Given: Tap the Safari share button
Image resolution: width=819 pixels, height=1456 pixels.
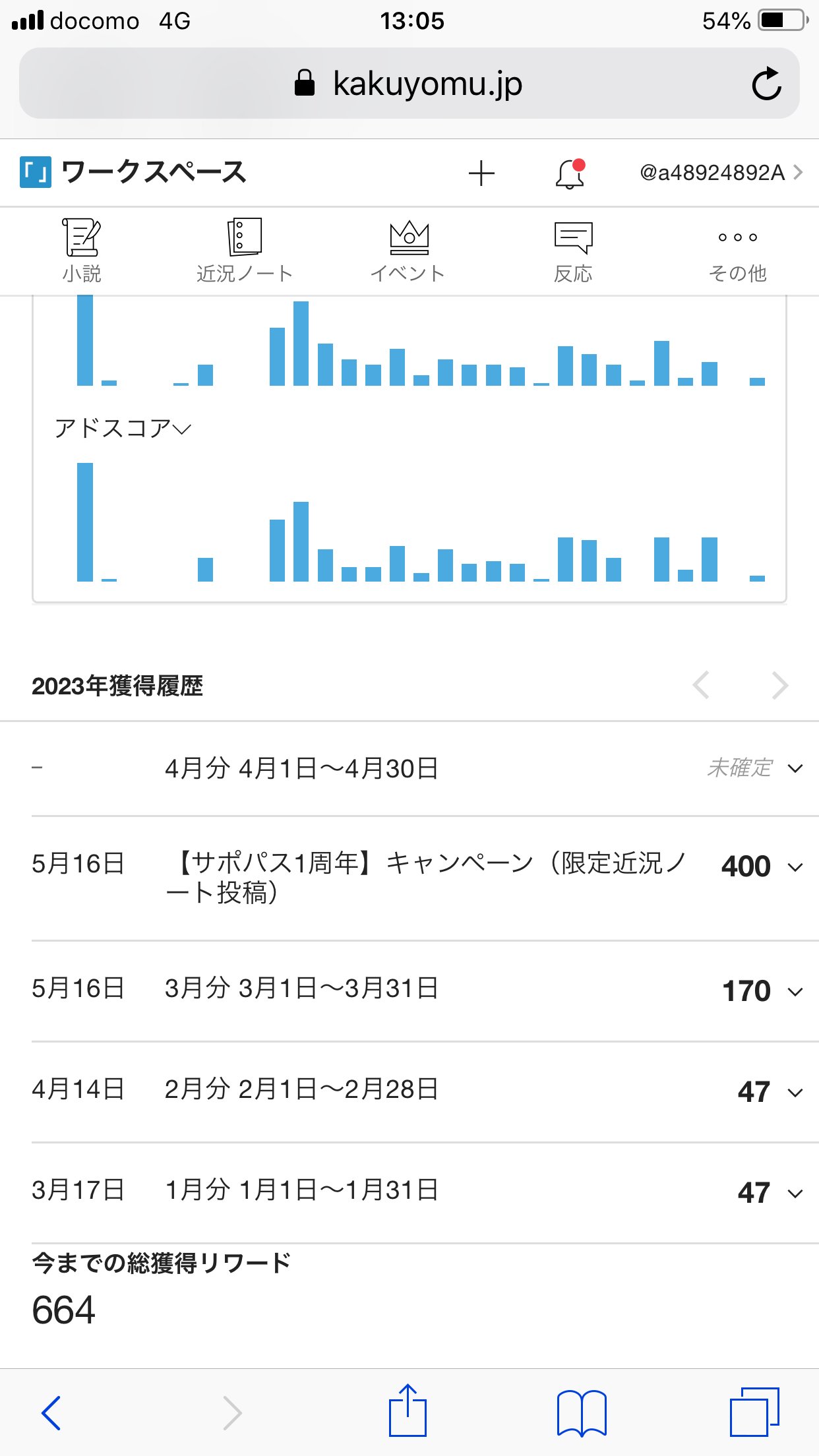Looking at the screenshot, I should click(408, 1411).
